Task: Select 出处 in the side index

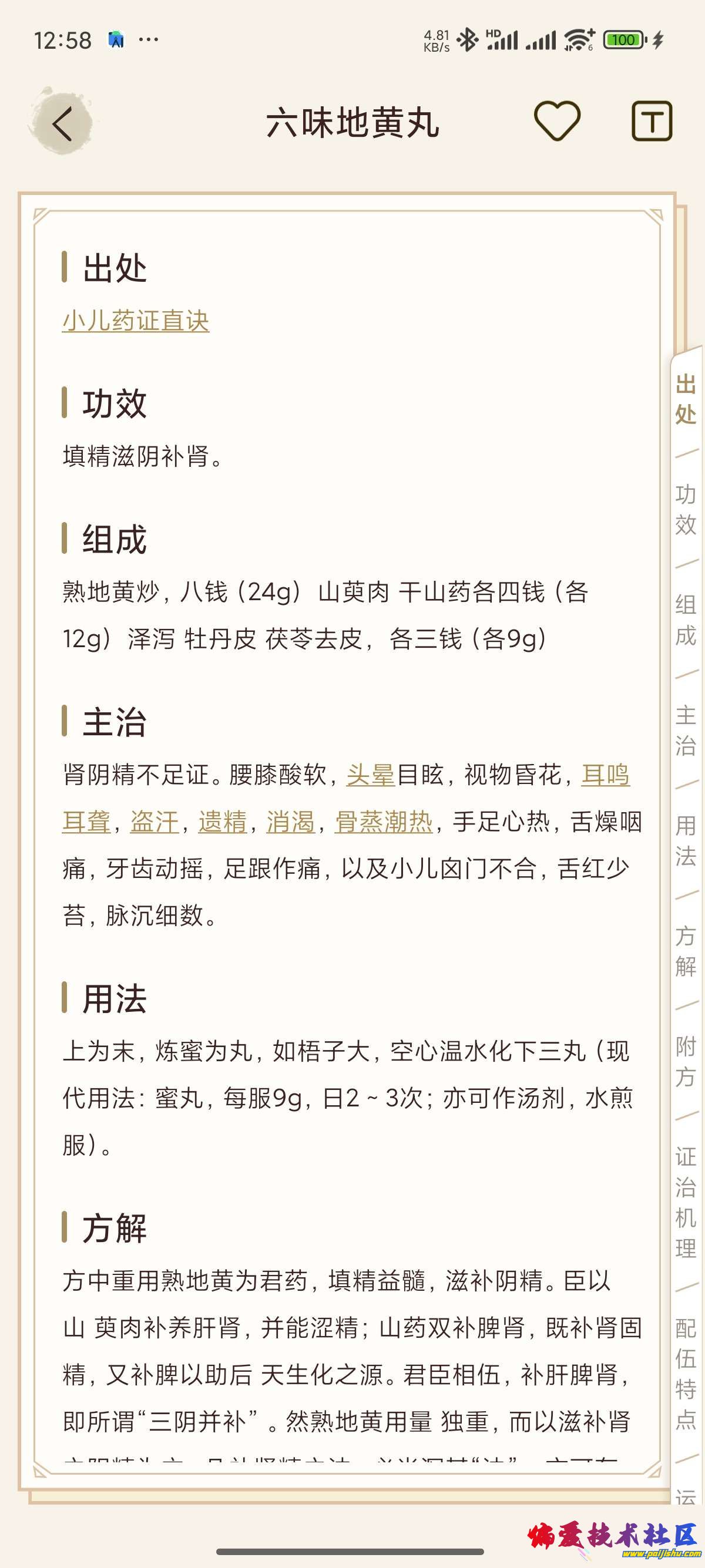Action: 686,399
